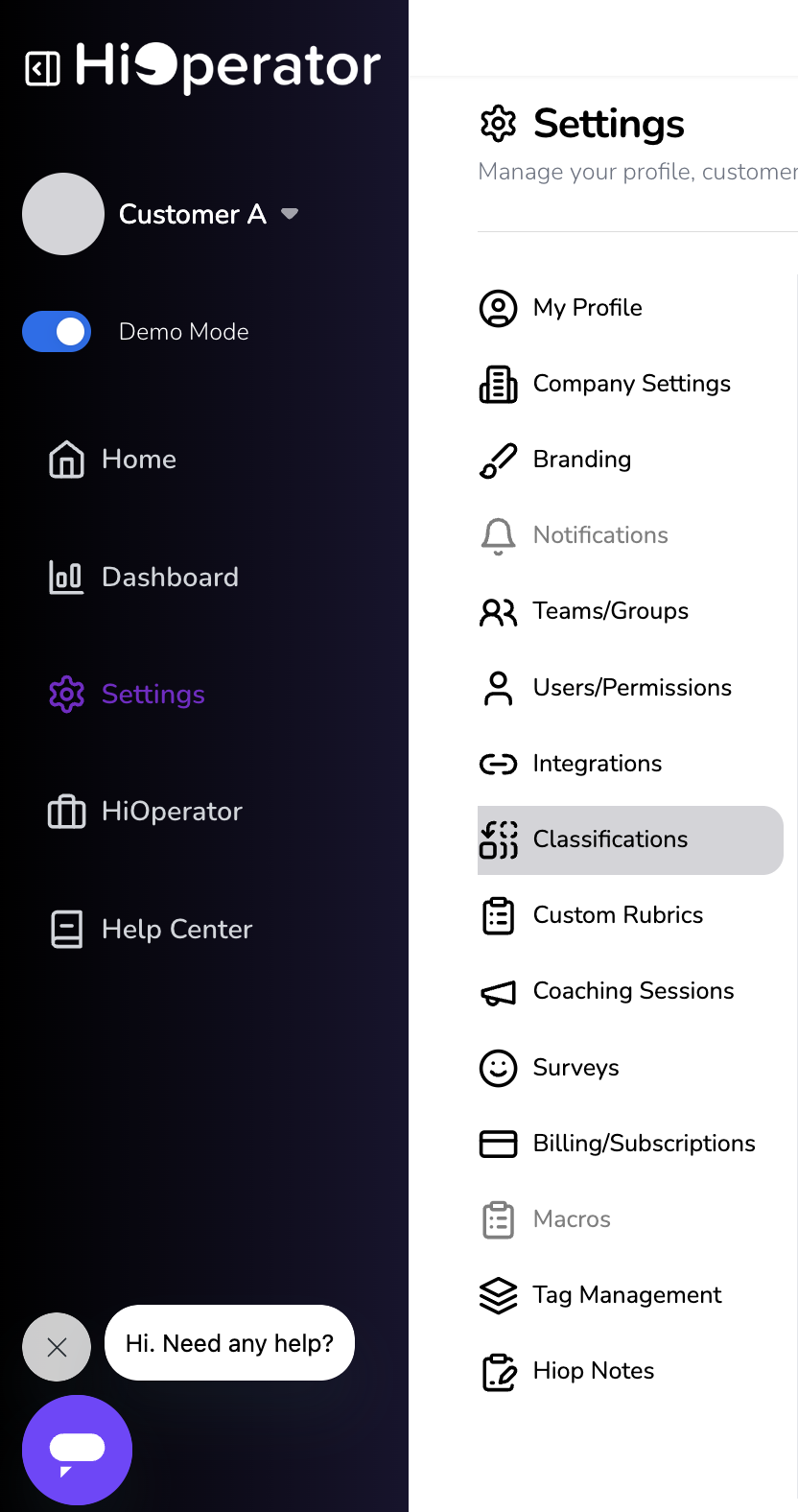View Billing/Subscriptions
This screenshot has height=1512, width=798.
[x=644, y=1144]
